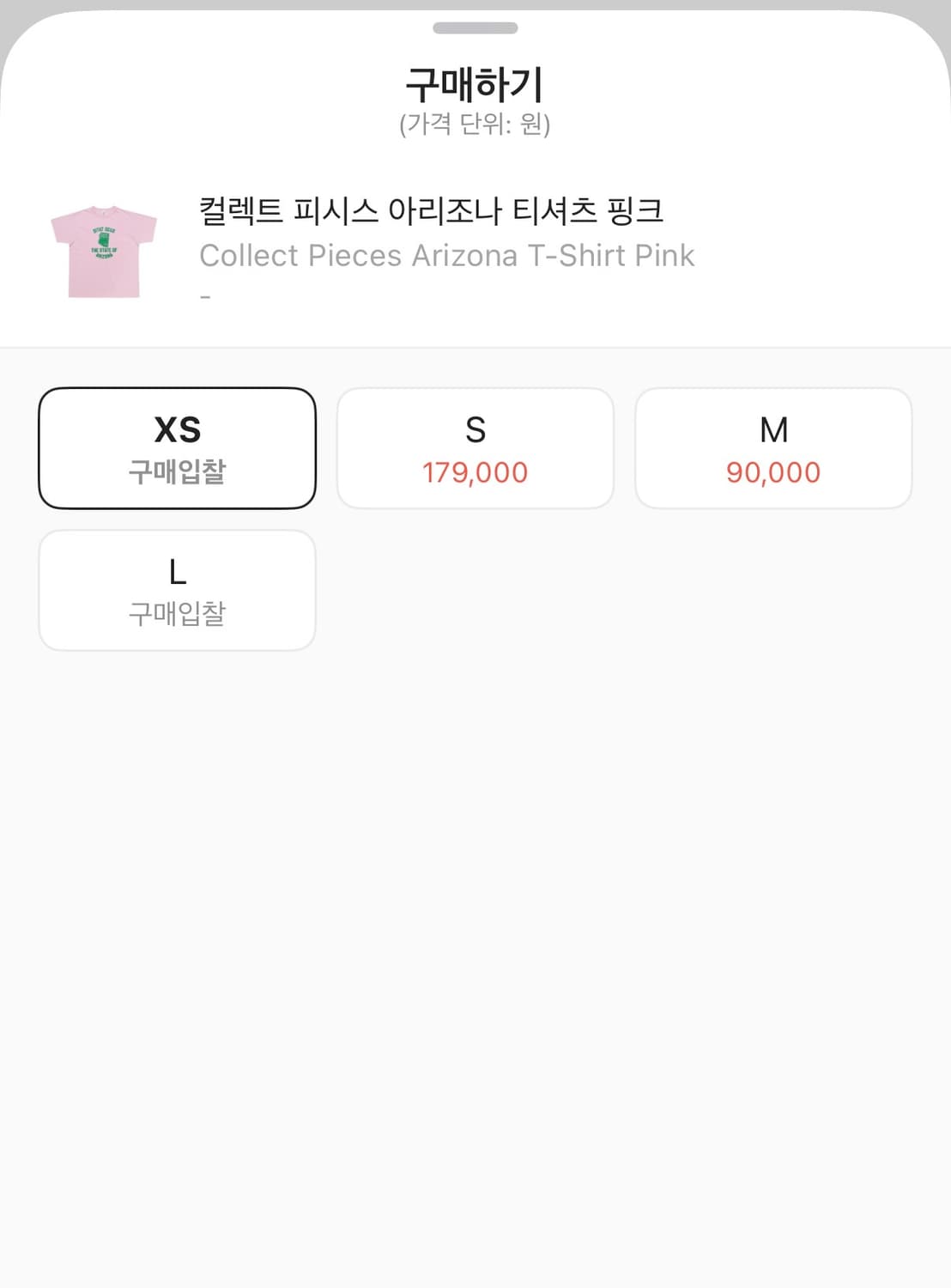The height and width of the screenshot is (1288, 951).
Task: Click the English name Collect Pieces Arizona T-Shirt Pink
Action: (x=445, y=255)
